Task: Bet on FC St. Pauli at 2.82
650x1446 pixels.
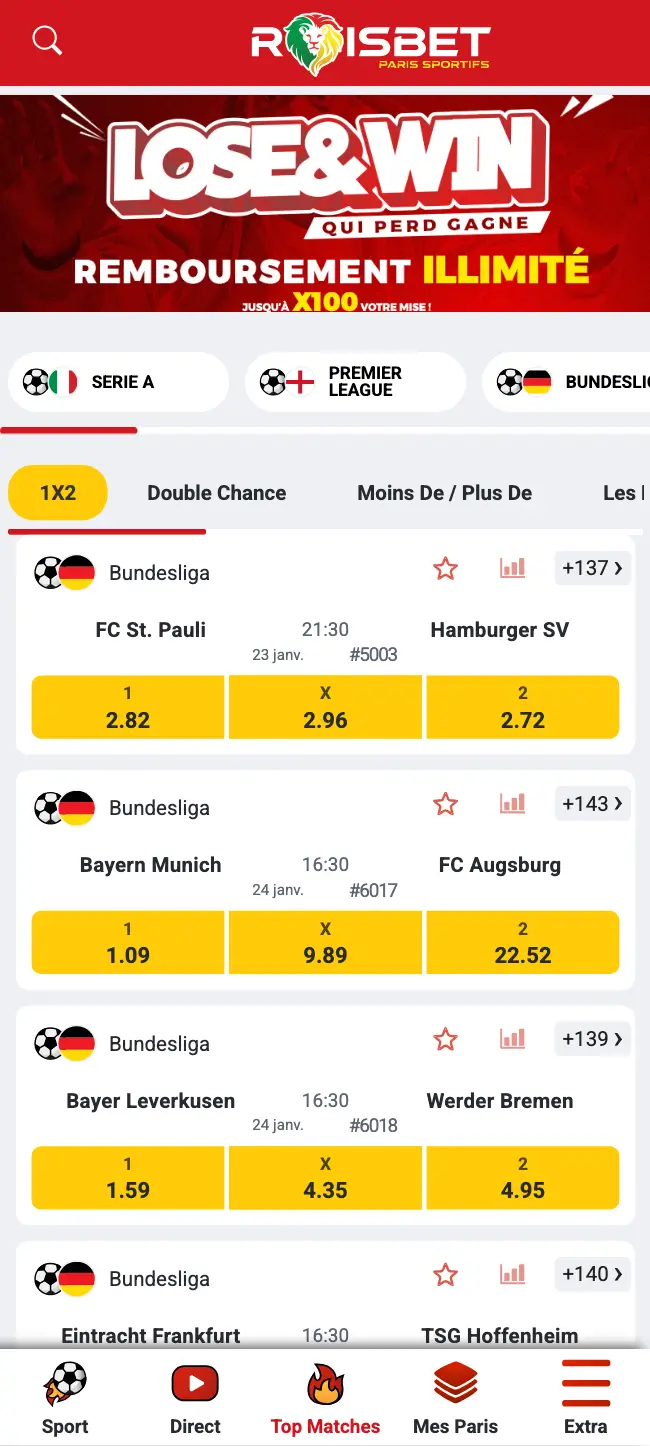Action: point(128,707)
